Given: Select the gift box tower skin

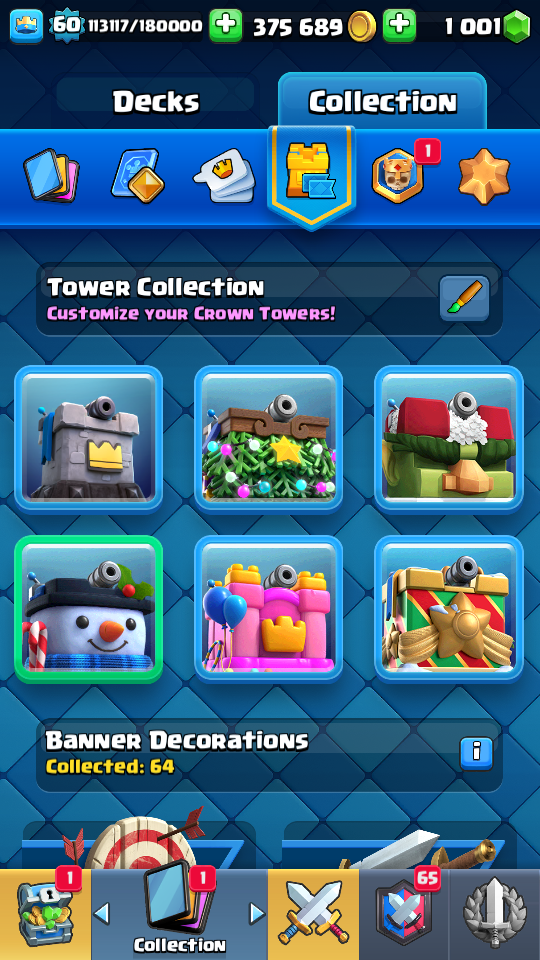Looking at the screenshot, I should pos(449,609).
